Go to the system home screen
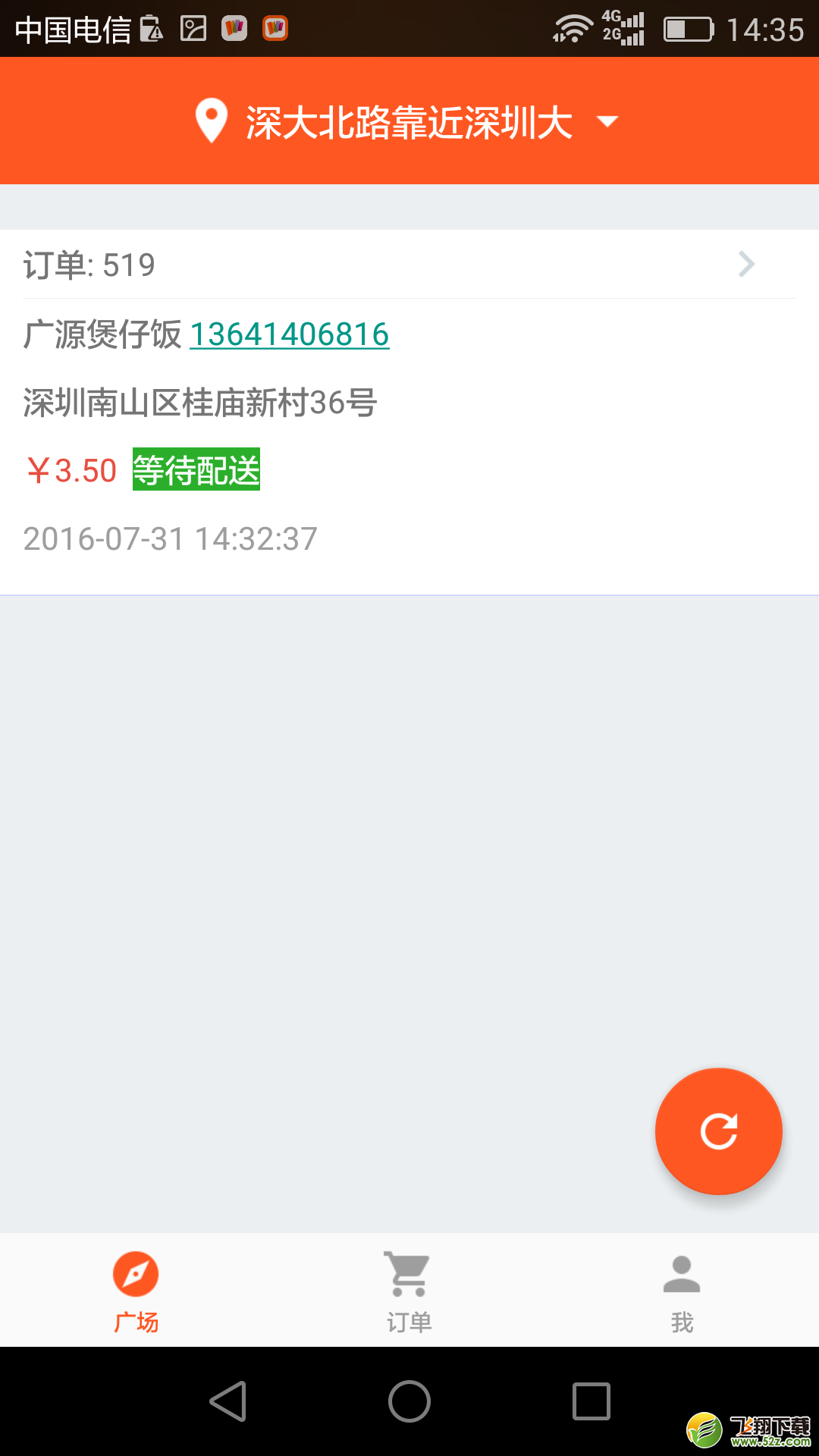Screen dimensions: 819x1456 (x=409, y=1401)
